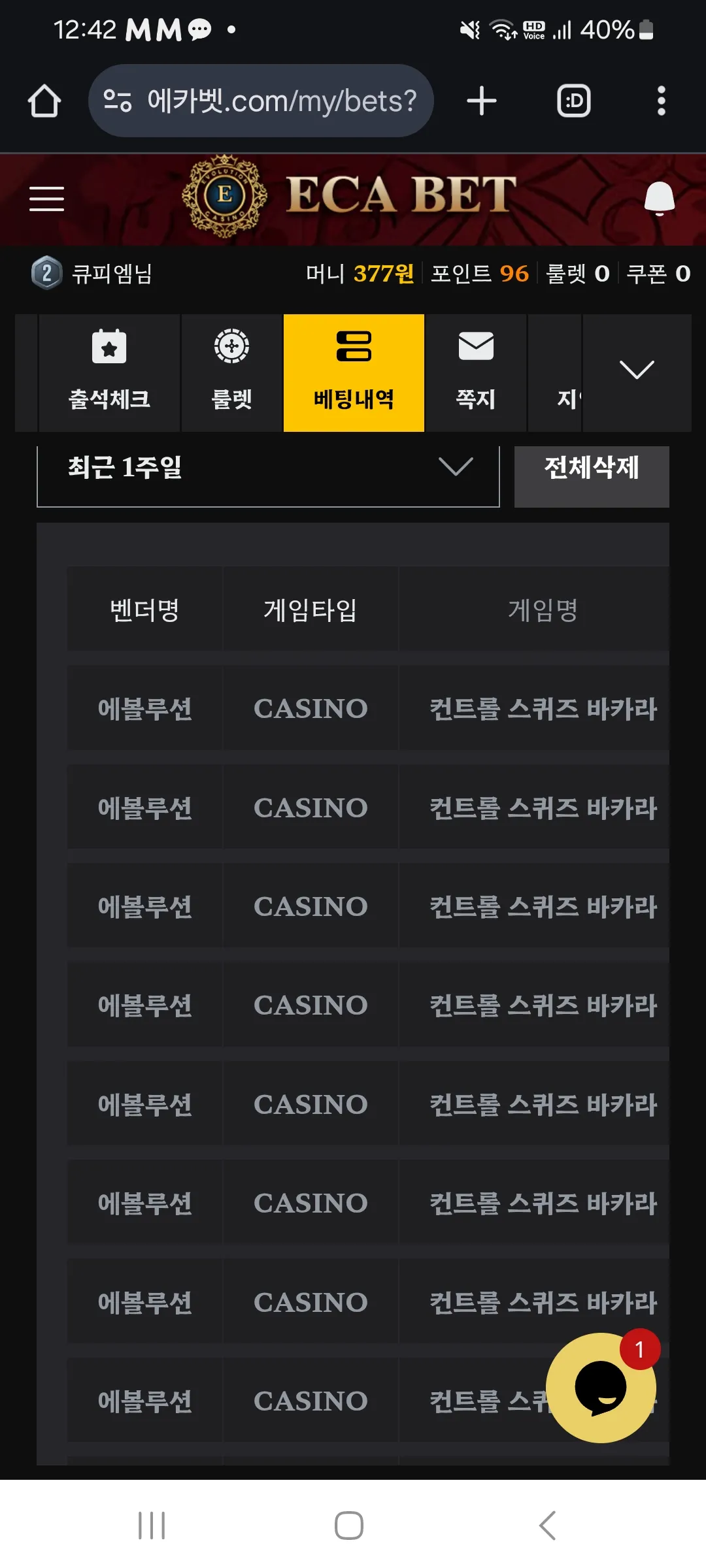
Task: Expand the menu tabs with the chevron
Action: pyautogui.click(x=637, y=370)
